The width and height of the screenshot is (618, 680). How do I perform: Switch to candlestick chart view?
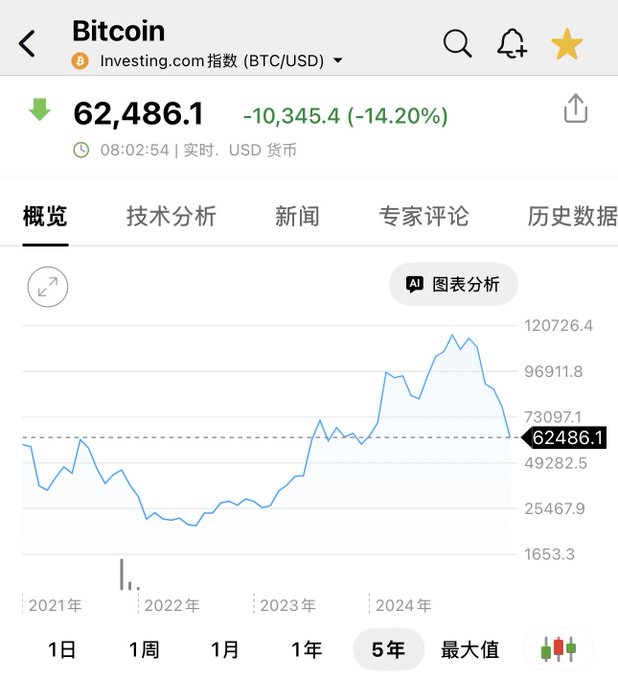click(x=558, y=649)
